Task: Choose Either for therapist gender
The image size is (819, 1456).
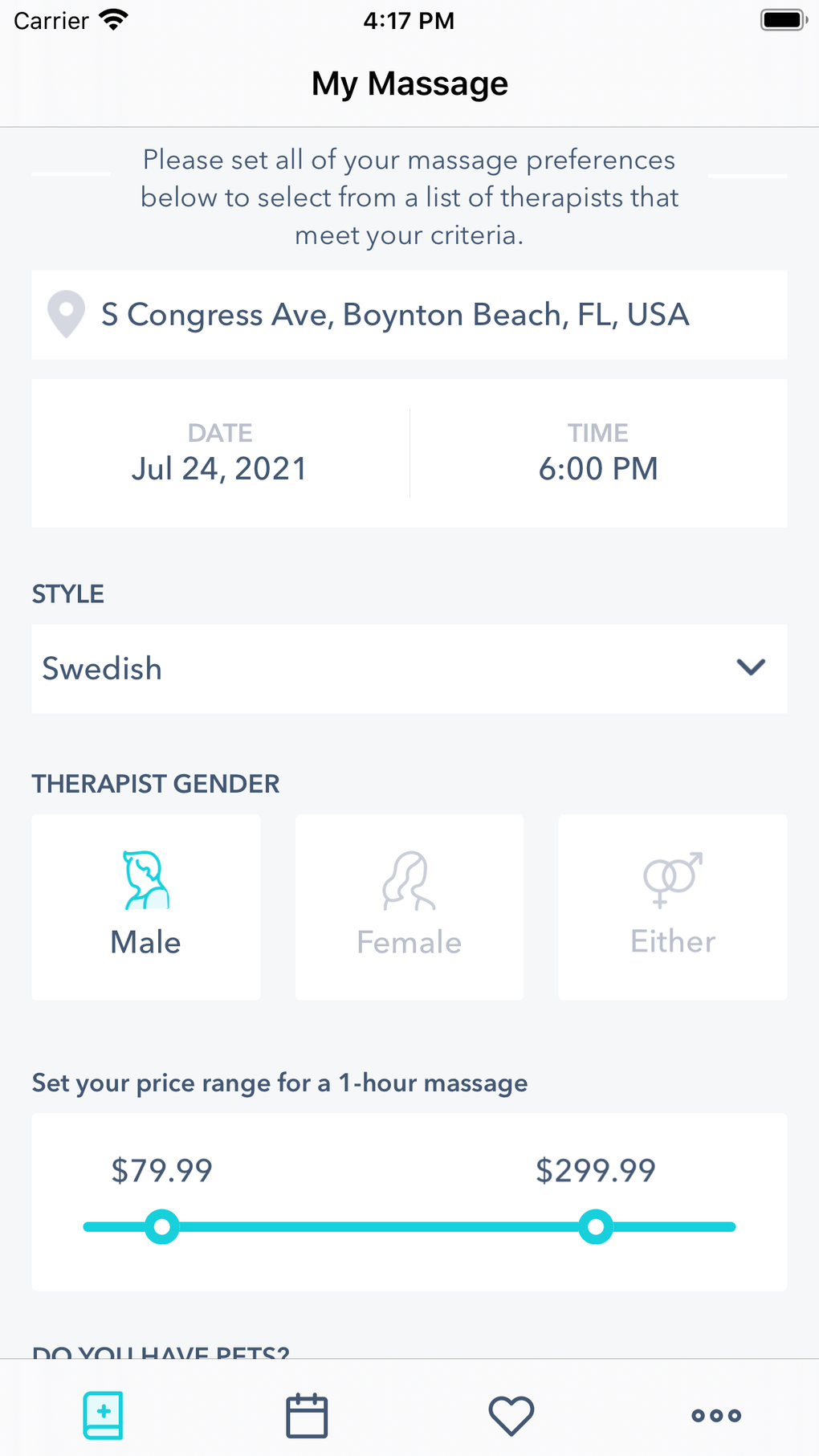Action: (x=672, y=907)
